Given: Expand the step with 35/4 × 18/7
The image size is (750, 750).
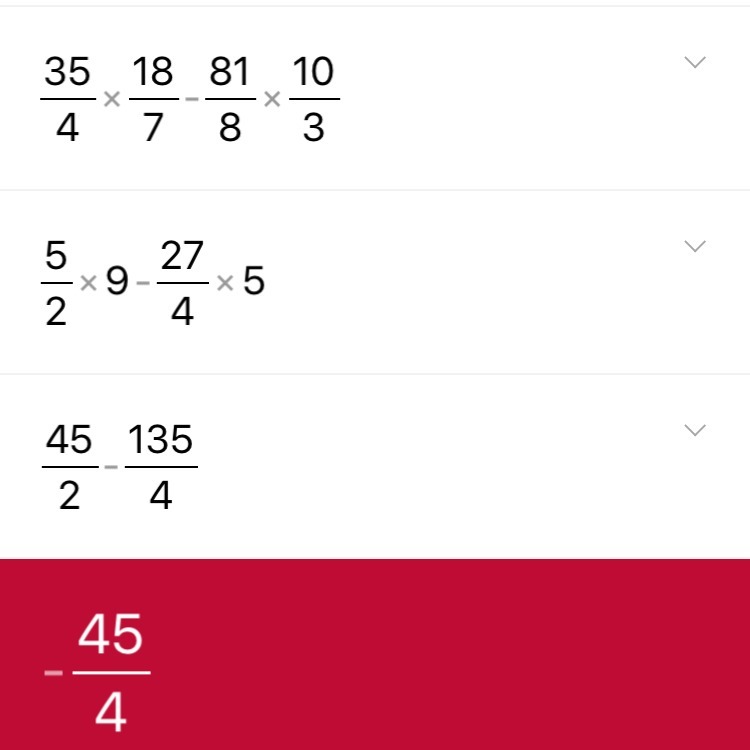Looking at the screenshot, I should coord(694,63).
